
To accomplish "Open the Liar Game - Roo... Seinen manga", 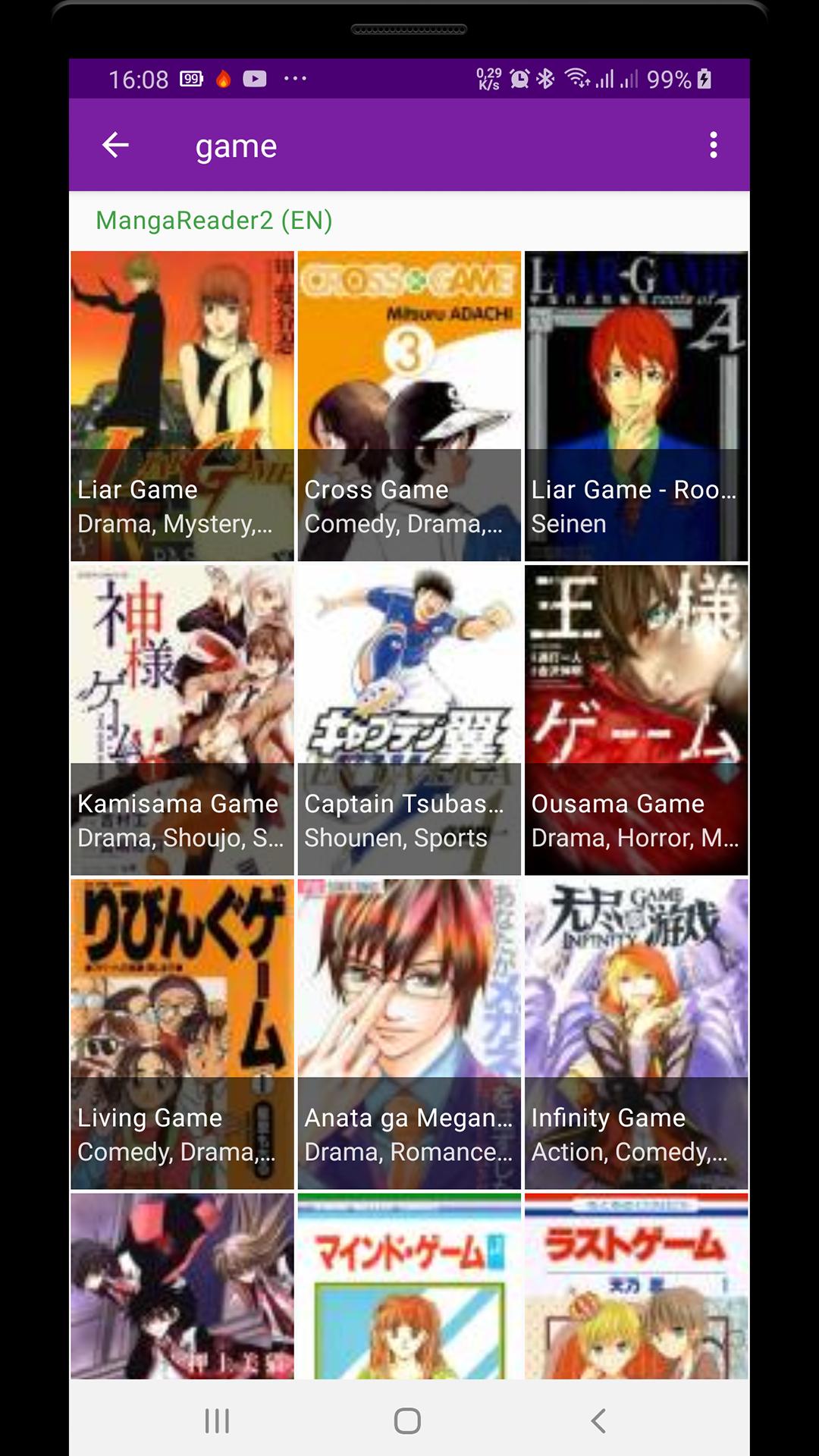I will click(635, 406).
